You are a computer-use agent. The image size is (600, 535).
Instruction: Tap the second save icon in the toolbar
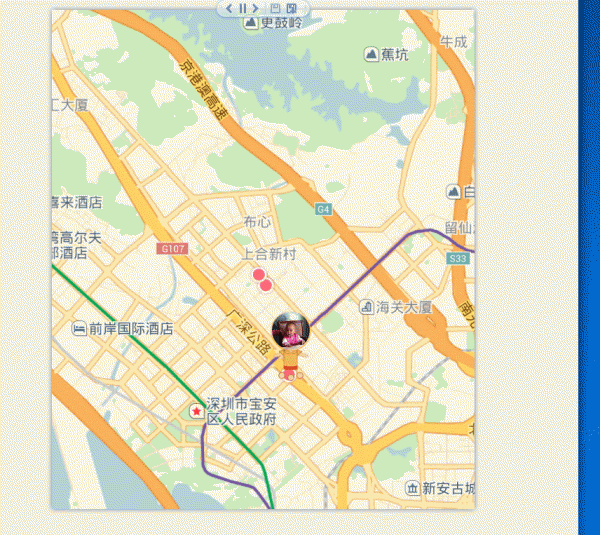click(291, 8)
